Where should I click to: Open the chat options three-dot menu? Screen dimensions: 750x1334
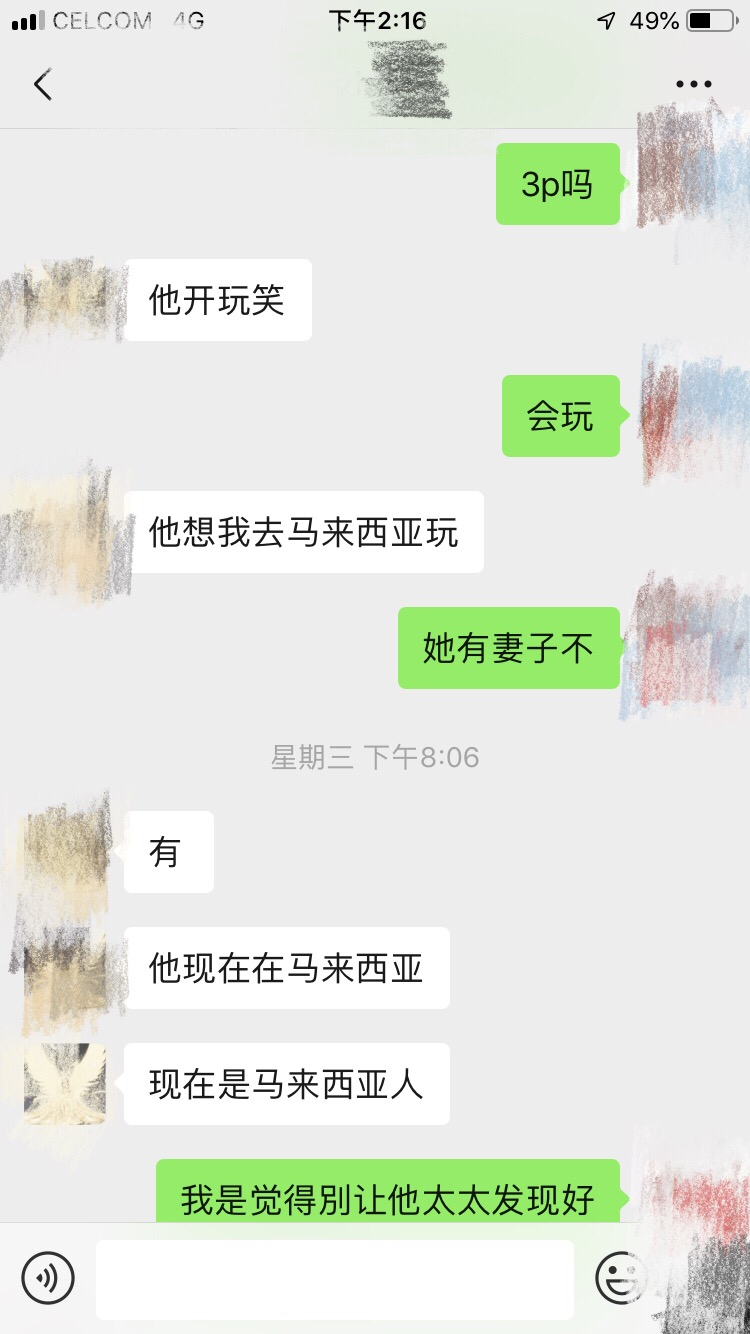click(x=693, y=85)
